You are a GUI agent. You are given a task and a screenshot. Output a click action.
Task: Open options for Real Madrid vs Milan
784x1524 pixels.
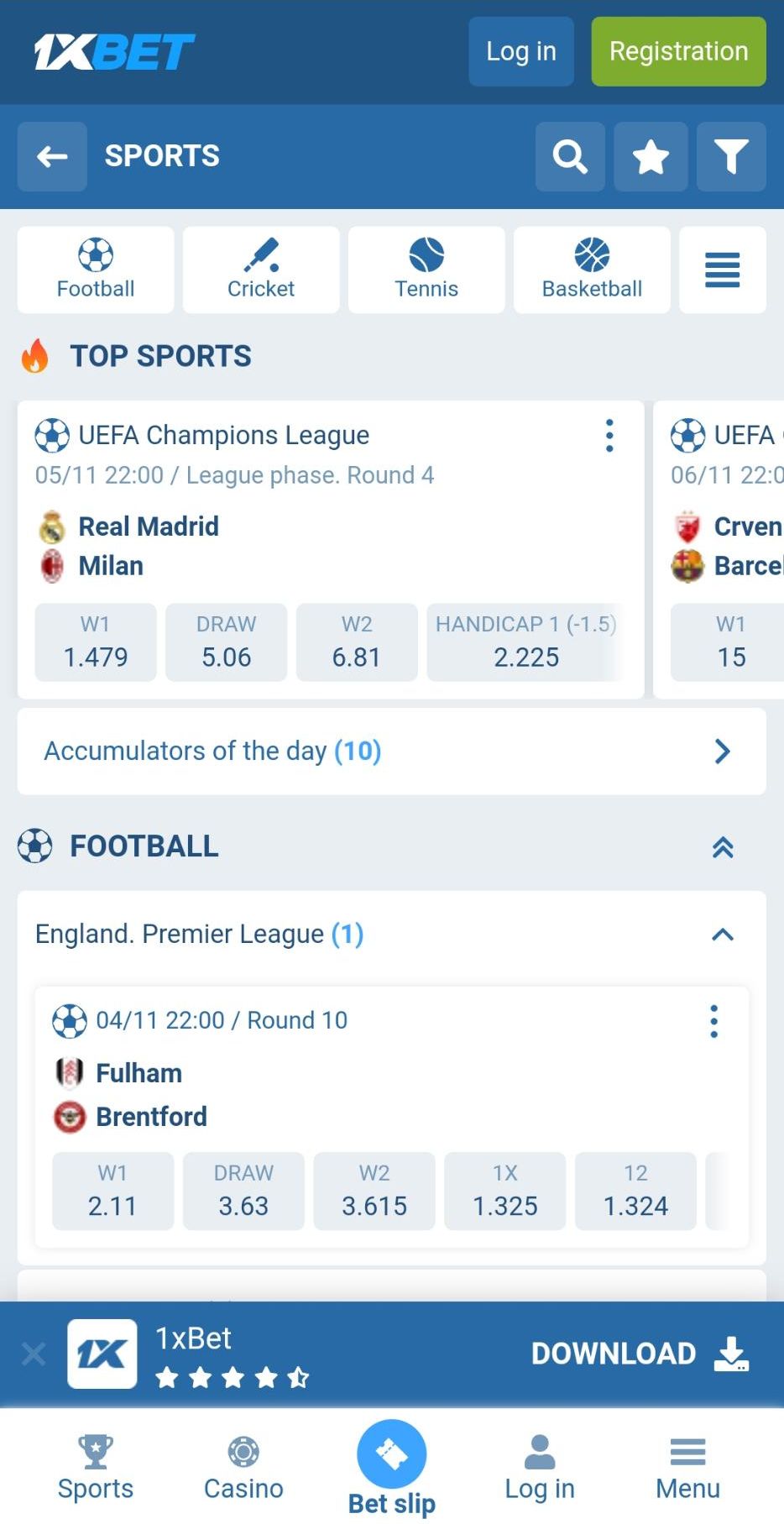609,436
